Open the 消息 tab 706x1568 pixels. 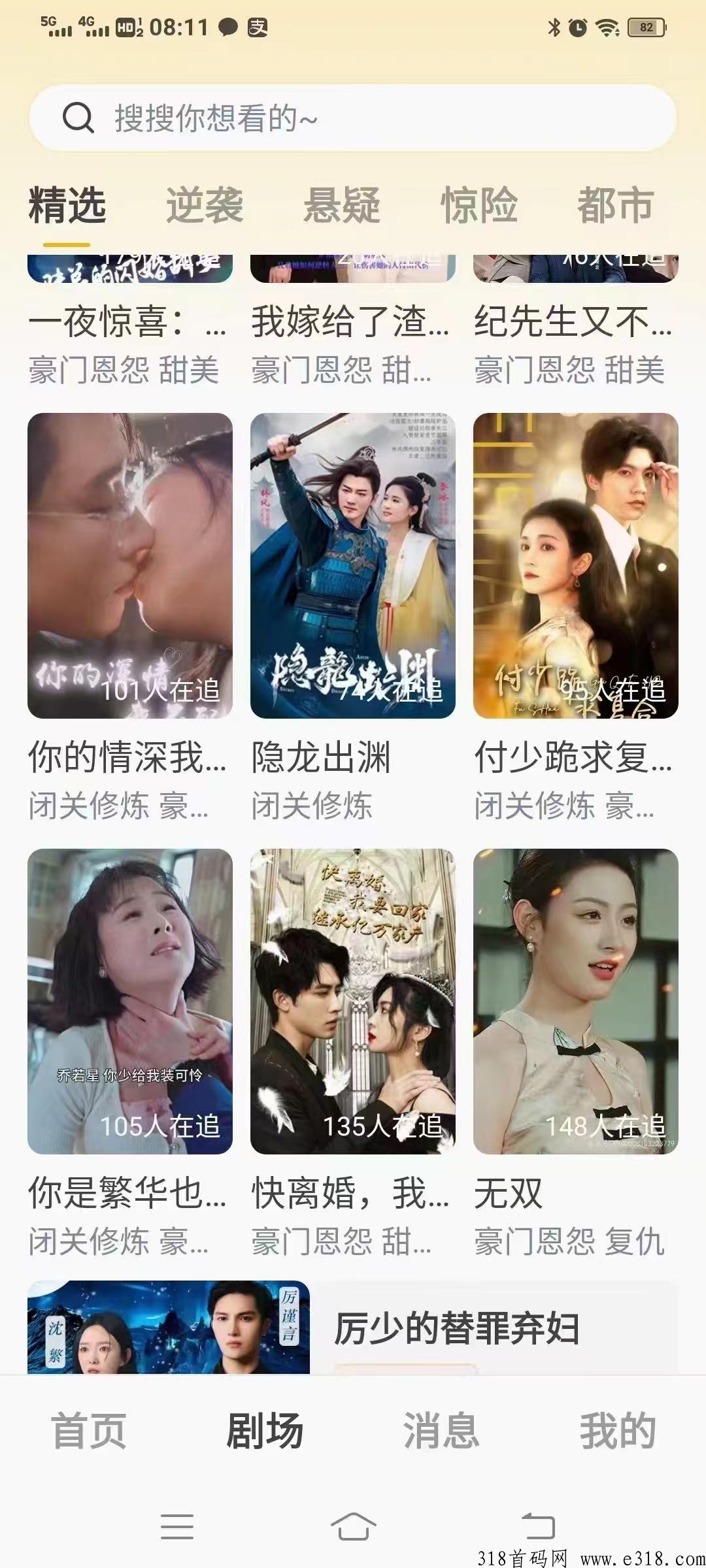pos(441,1431)
